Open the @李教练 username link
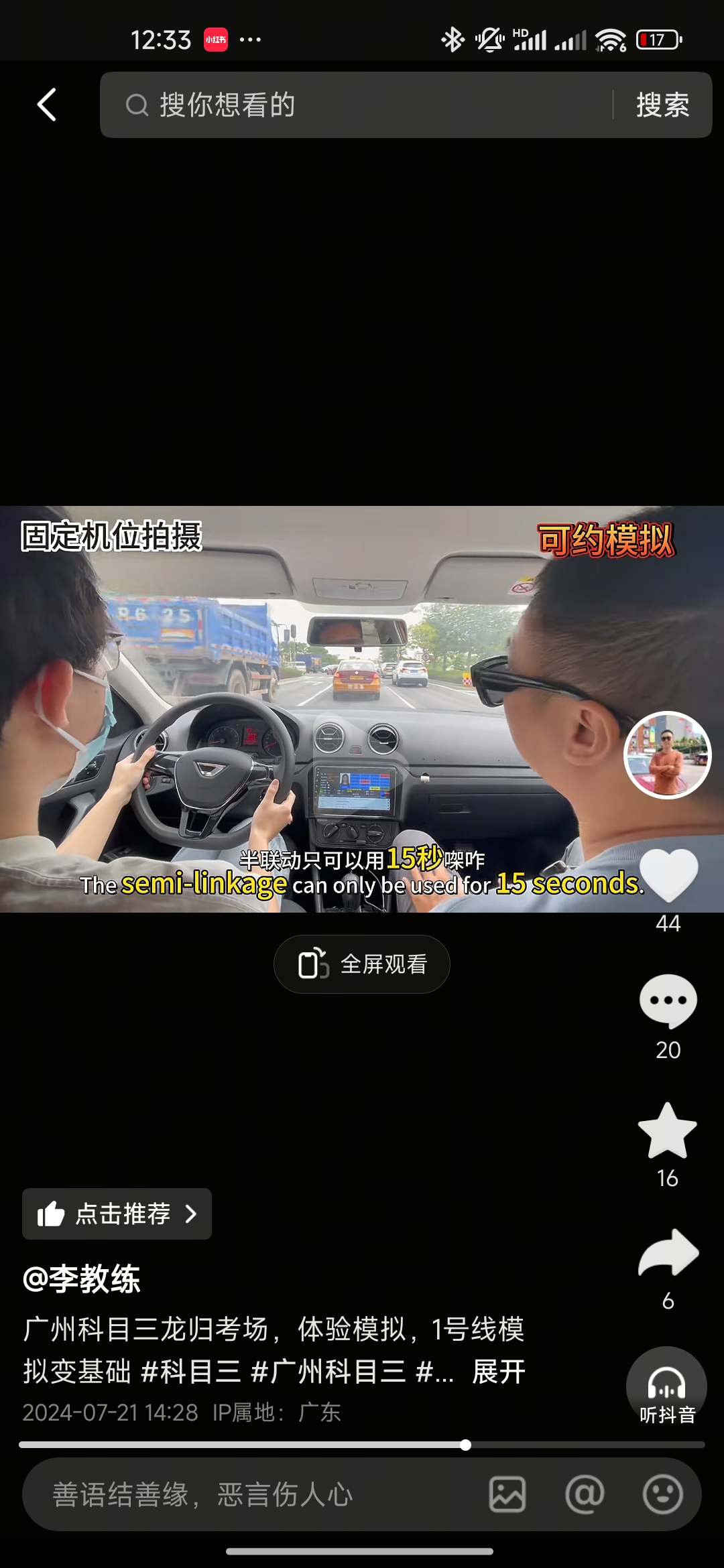Screen dimensions: 724x1568 [x=82, y=1279]
